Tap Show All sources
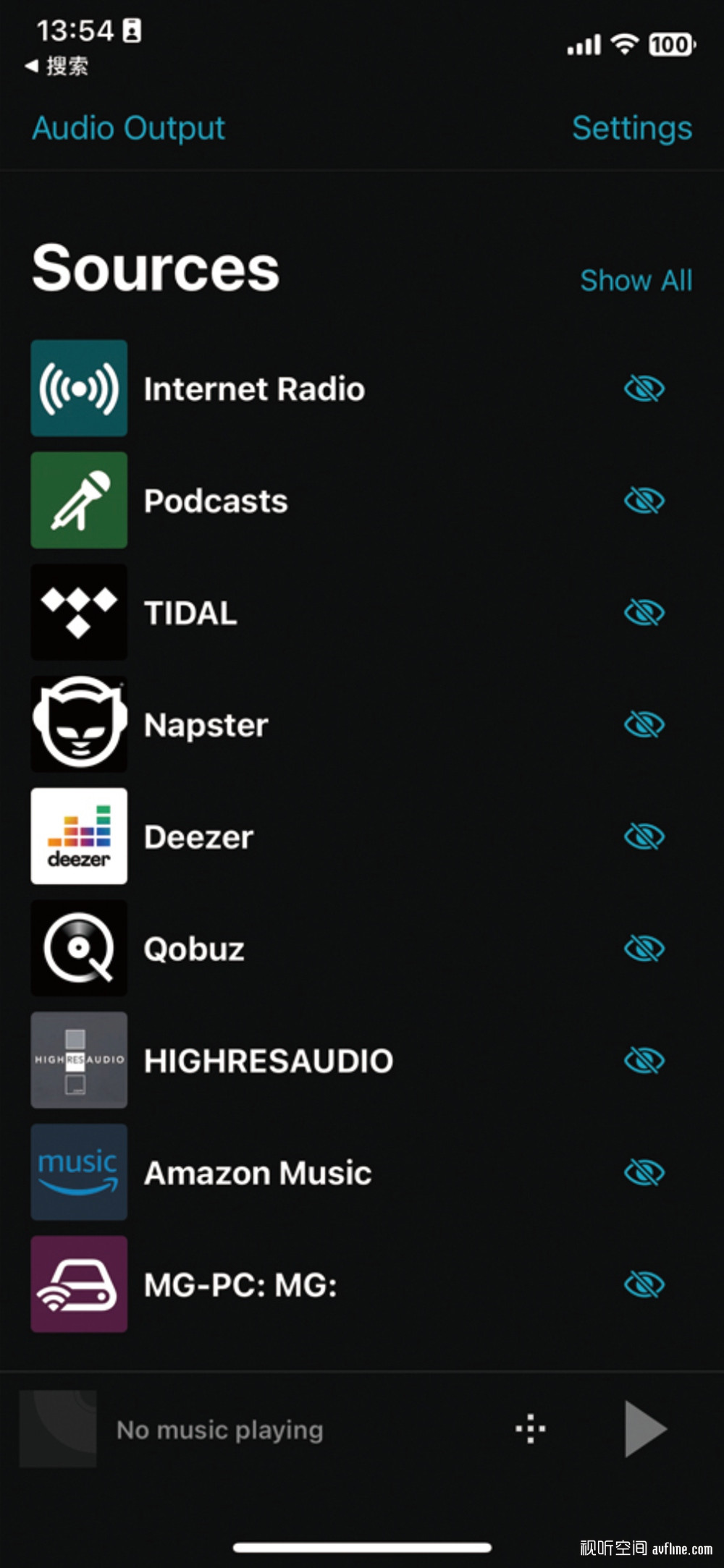 (x=636, y=280)
